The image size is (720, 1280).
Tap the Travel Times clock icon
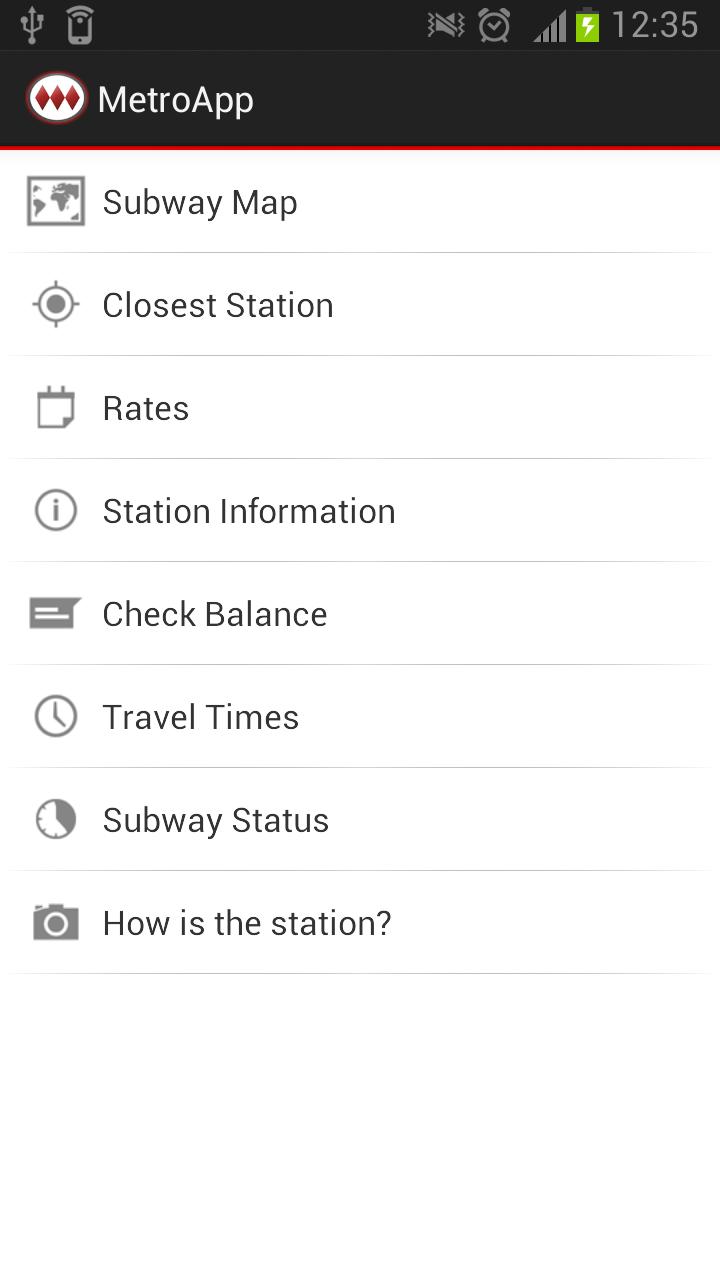click(55, 716)
